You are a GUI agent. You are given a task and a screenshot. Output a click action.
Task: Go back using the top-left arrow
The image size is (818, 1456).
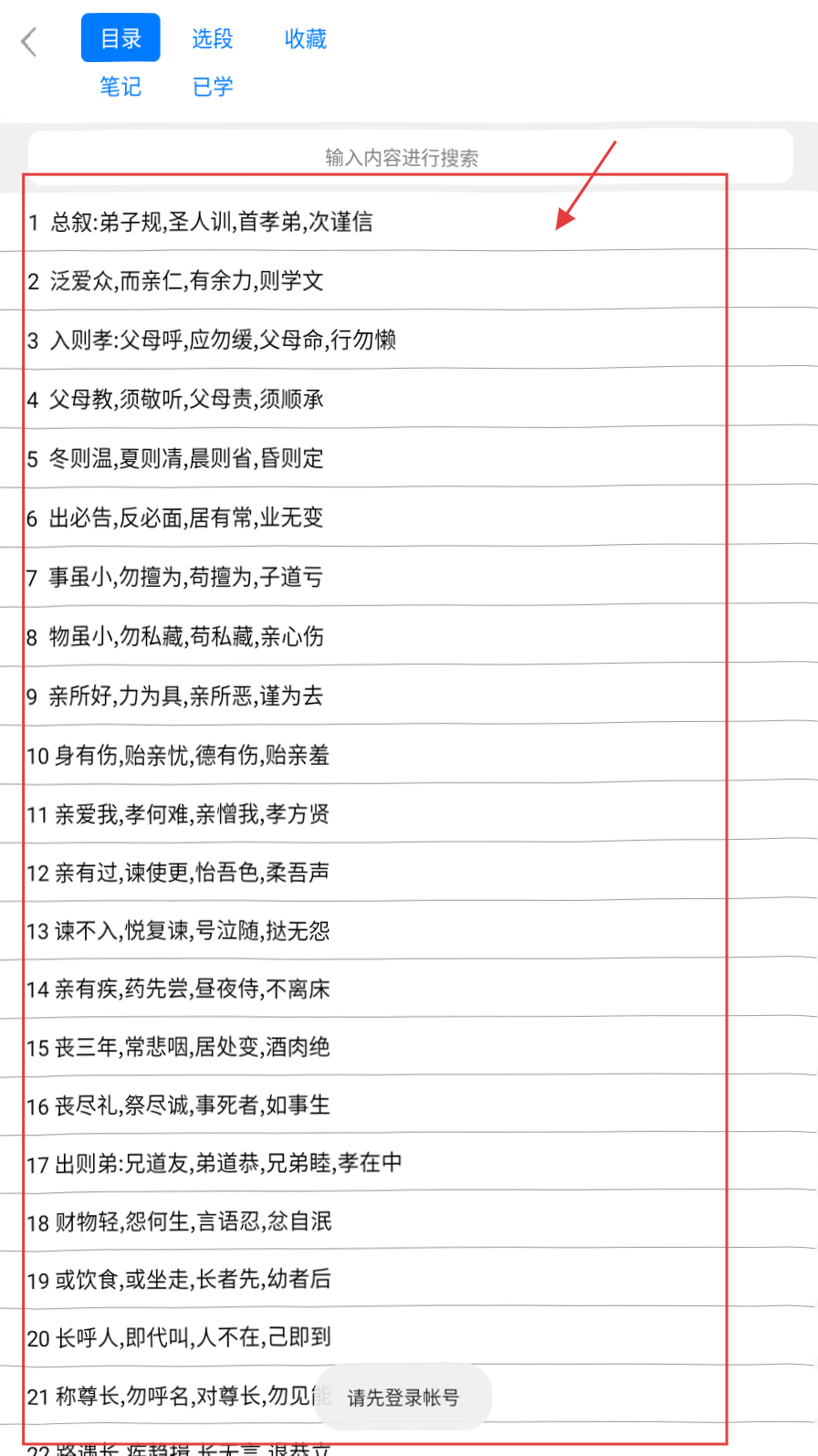pos(29,41)
